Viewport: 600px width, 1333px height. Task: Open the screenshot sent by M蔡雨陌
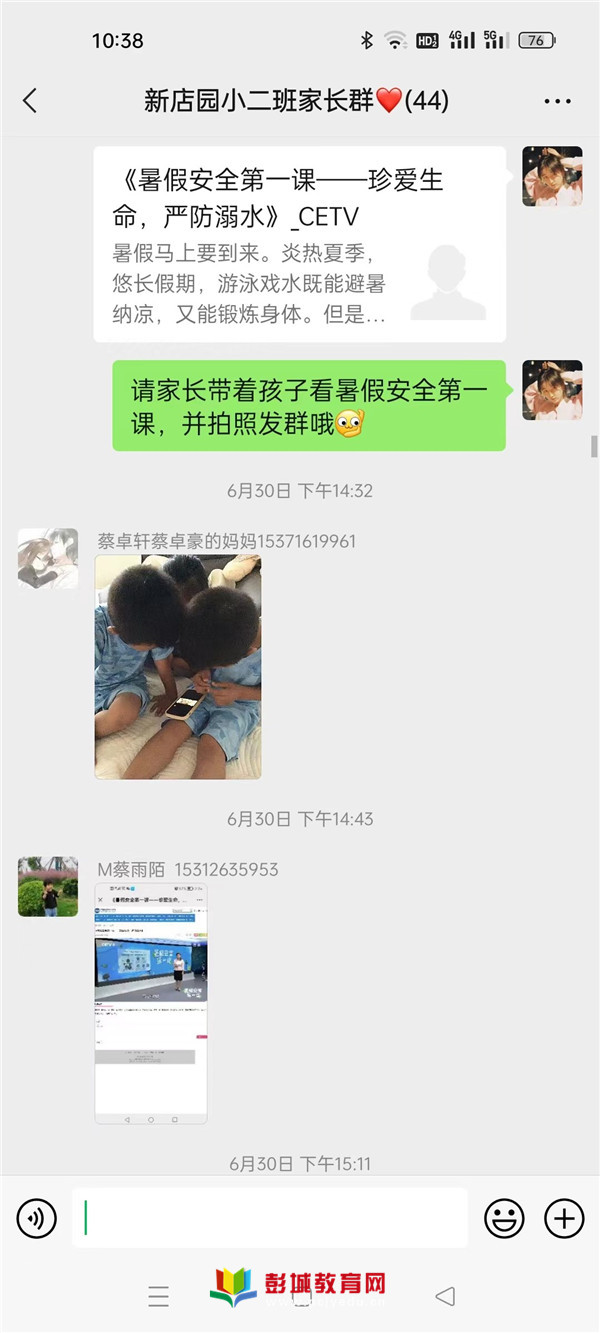[151, 1003]
